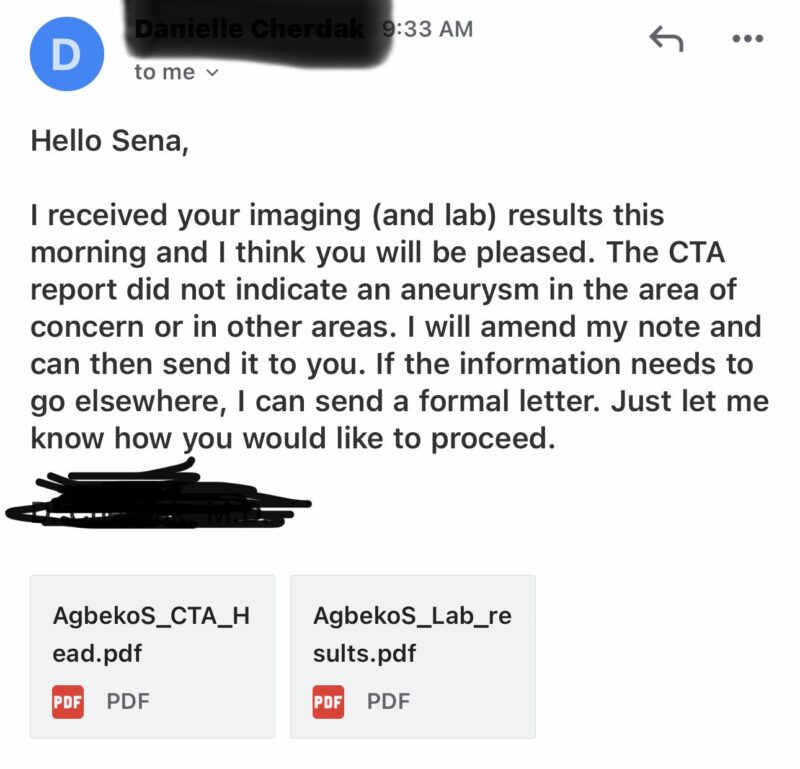Open the message overflow menu

pos(747,39)
